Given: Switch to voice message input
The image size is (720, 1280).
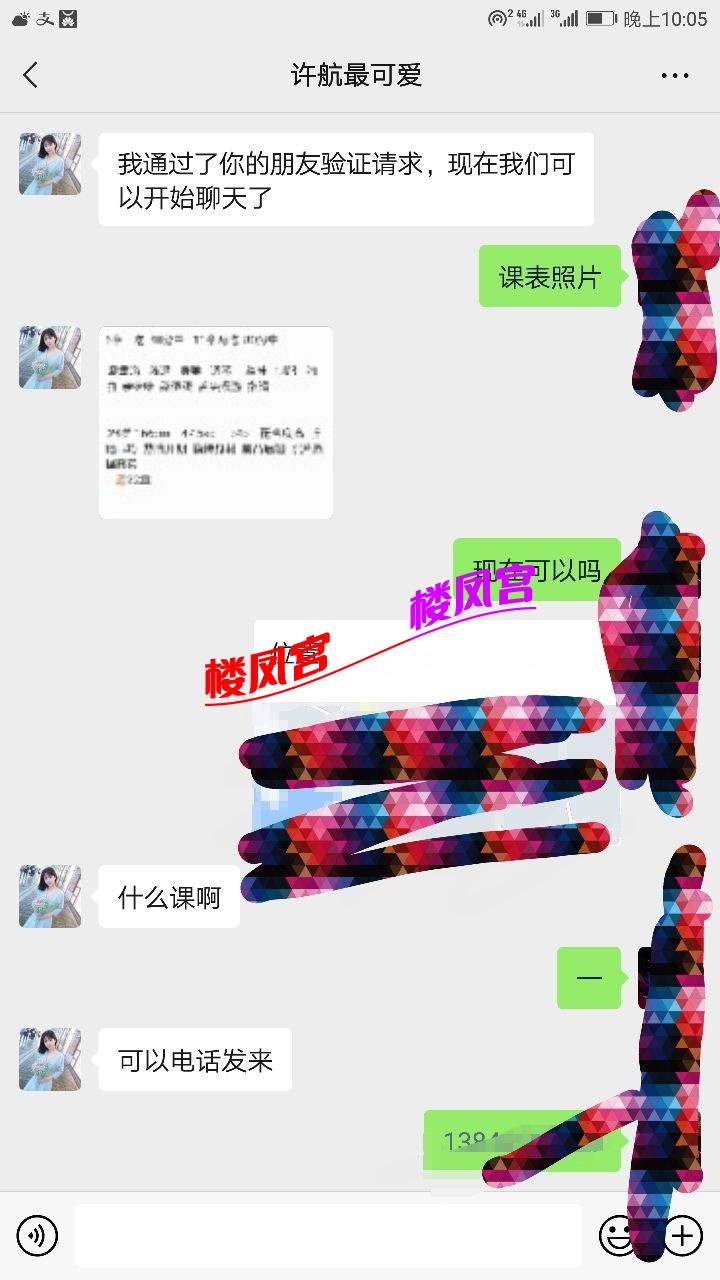Looking at the screenshot, I should (38, 1236).
